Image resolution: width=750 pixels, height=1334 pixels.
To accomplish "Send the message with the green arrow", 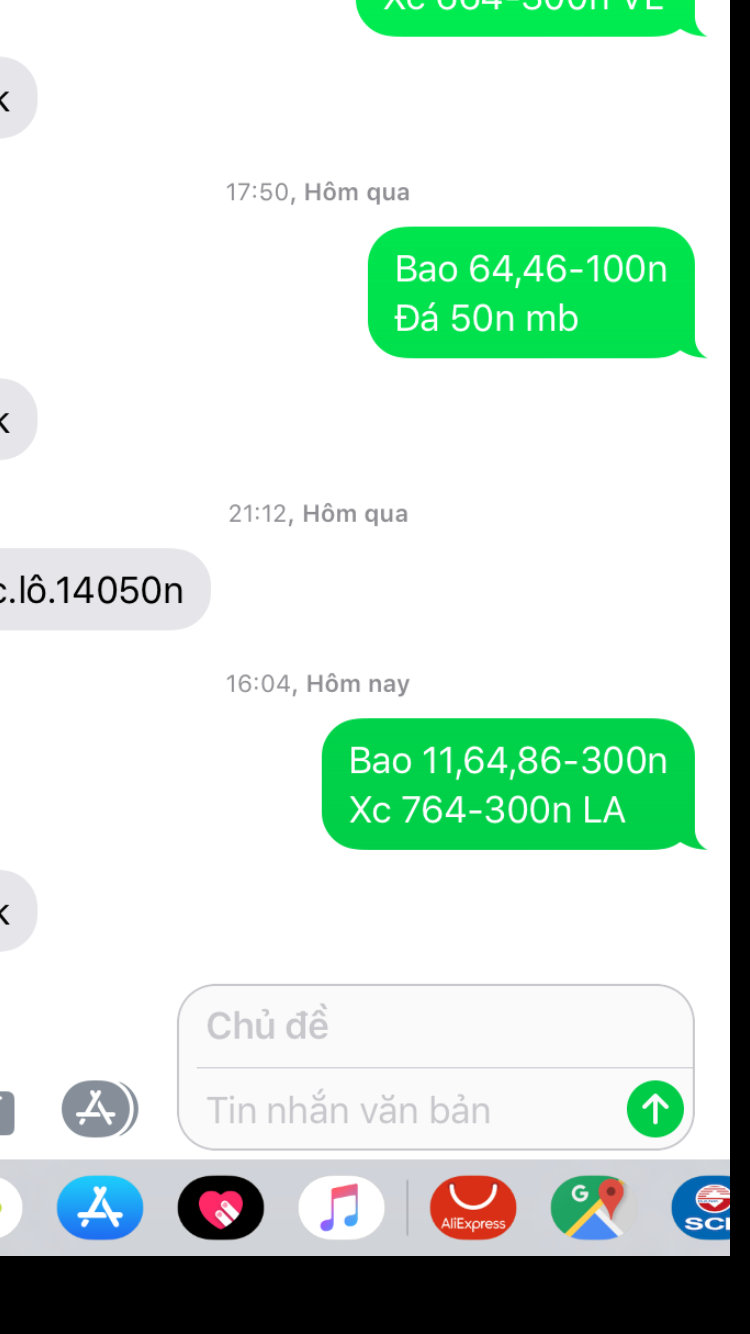I will coord(655,1109).
